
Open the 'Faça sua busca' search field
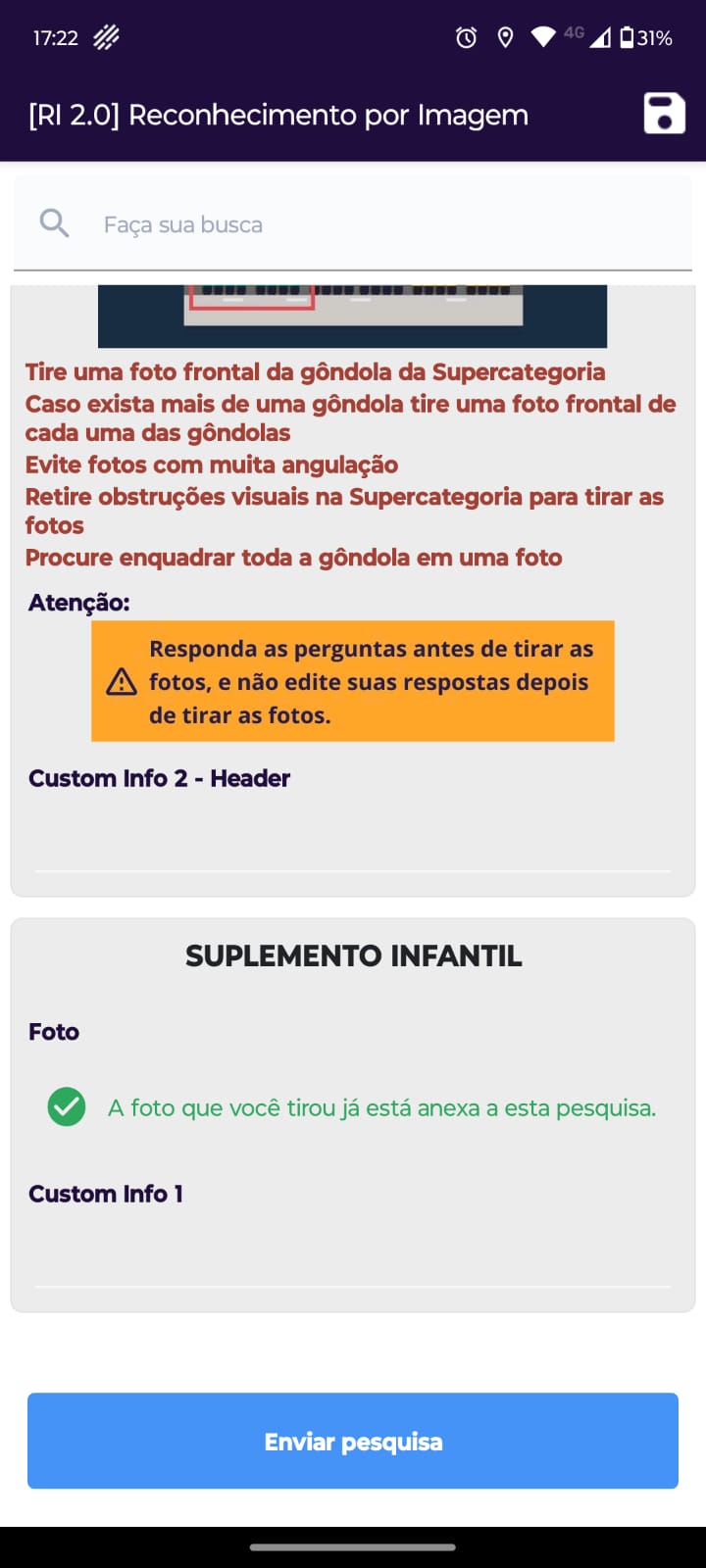[x=353, y=224]
